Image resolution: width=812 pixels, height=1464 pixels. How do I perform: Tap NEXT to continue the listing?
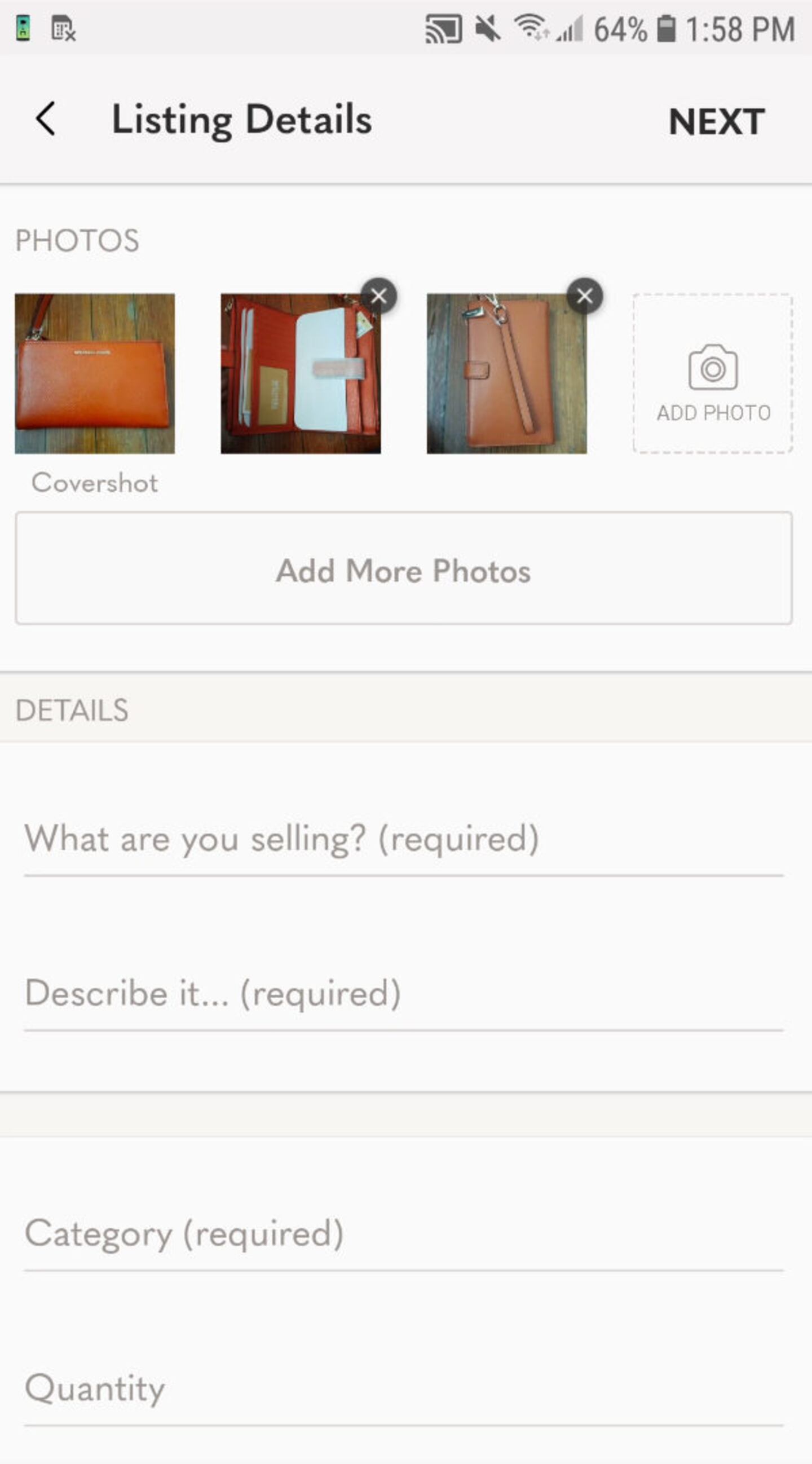(x=717, y=122)
